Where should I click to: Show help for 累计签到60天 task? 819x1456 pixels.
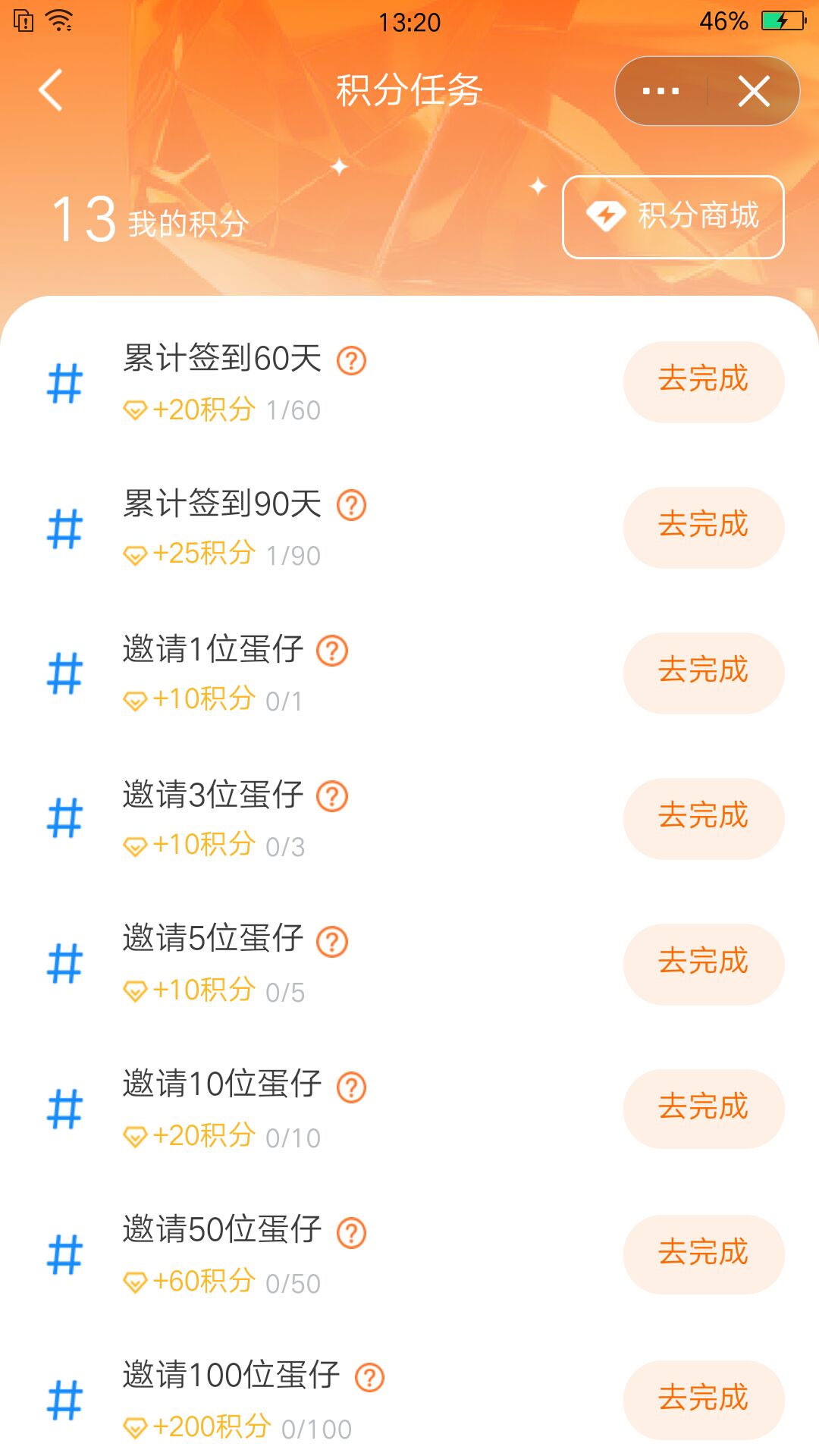tap(351, 360)
